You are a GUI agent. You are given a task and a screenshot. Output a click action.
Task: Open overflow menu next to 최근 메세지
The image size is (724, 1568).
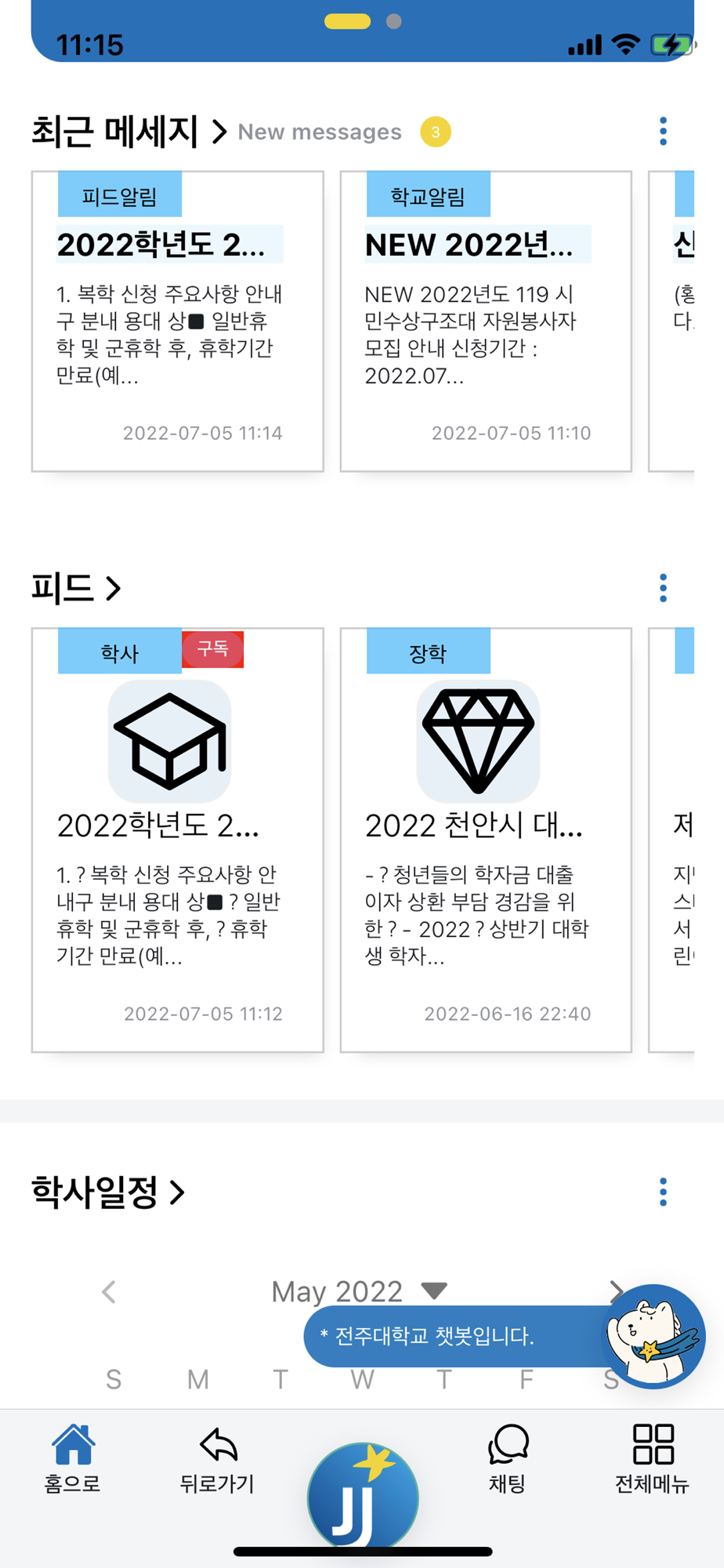click(663, 132)
